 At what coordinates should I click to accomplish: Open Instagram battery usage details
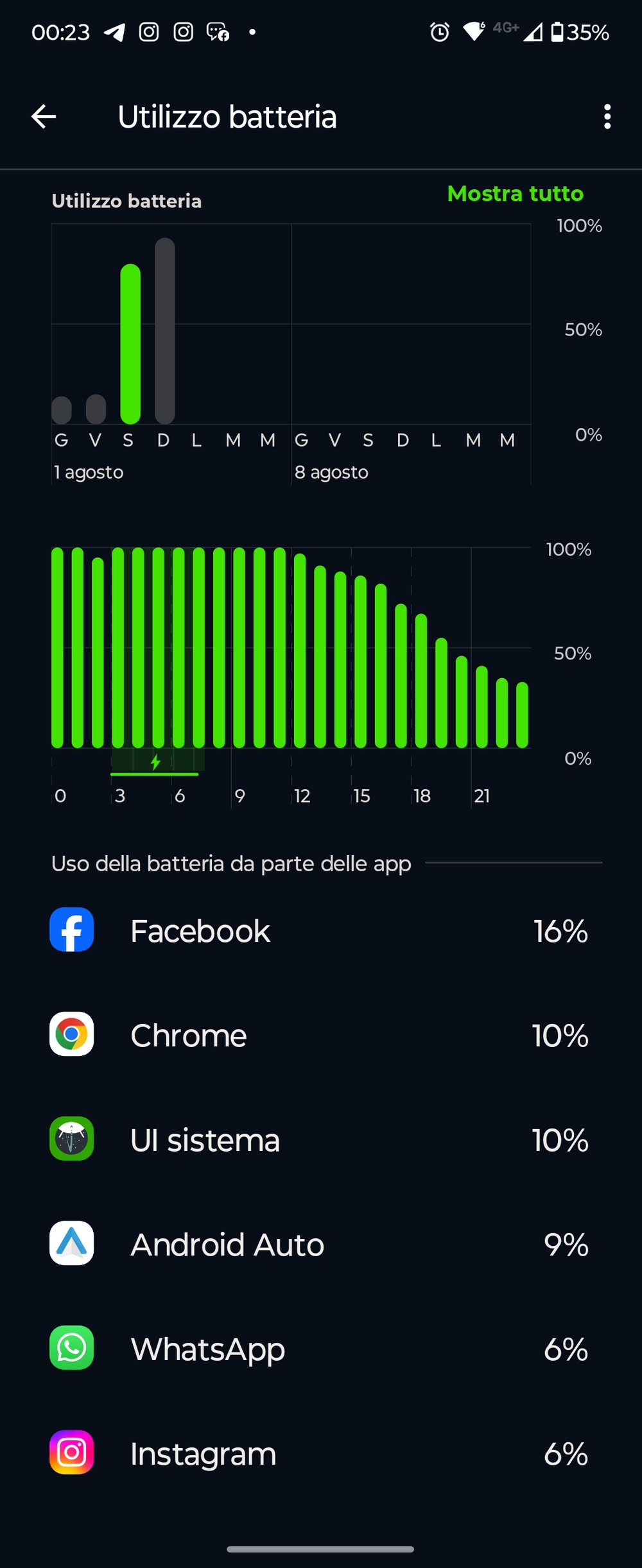[320, 1454]
